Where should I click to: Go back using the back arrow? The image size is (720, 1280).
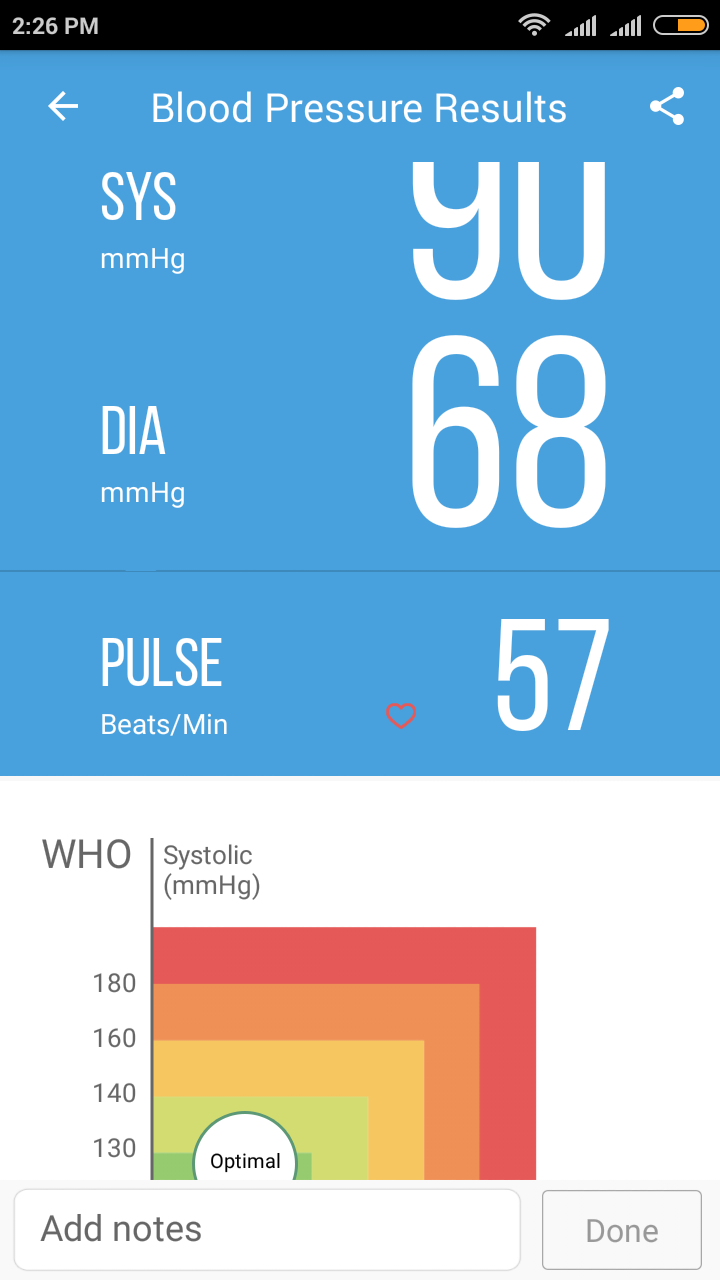[63, 106]
